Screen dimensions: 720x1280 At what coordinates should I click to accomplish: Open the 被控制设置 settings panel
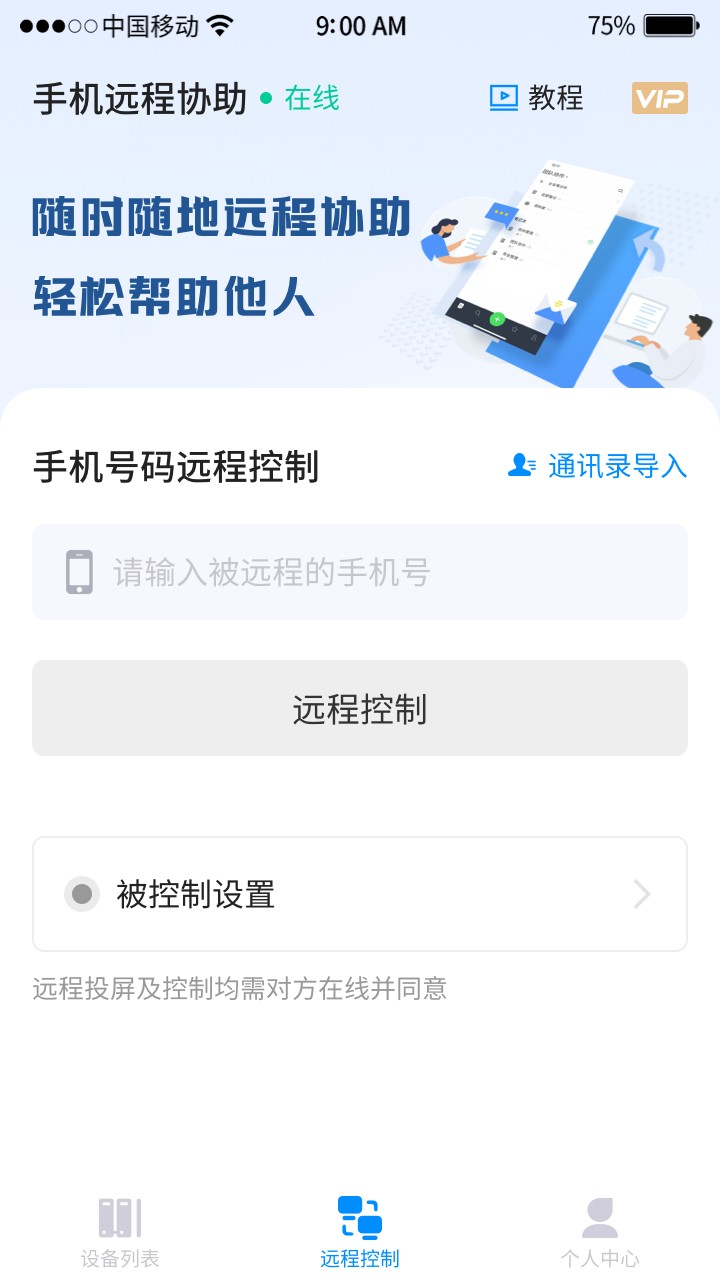coord(360,893)
